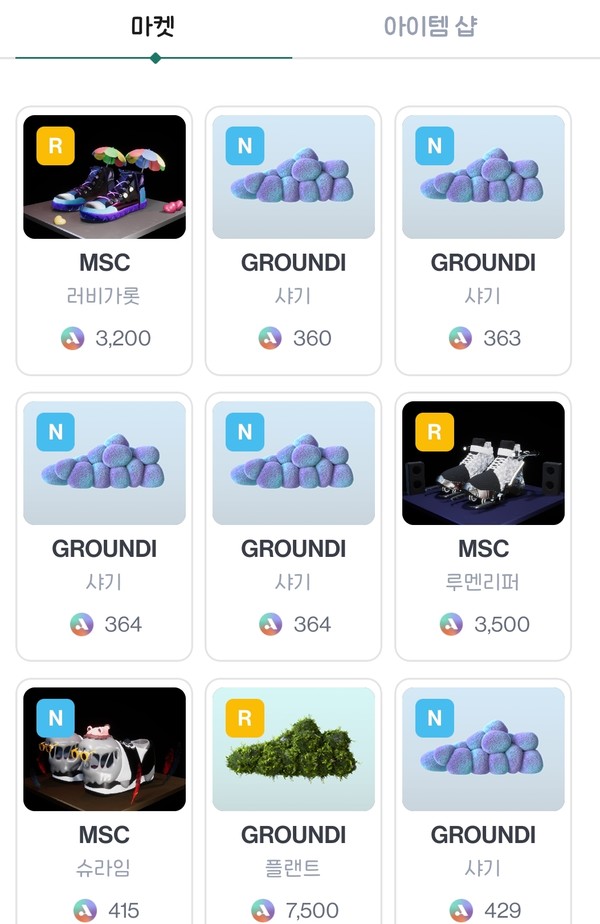Select the 마켓 tab
600x924 pixels.
coord(153,27)
